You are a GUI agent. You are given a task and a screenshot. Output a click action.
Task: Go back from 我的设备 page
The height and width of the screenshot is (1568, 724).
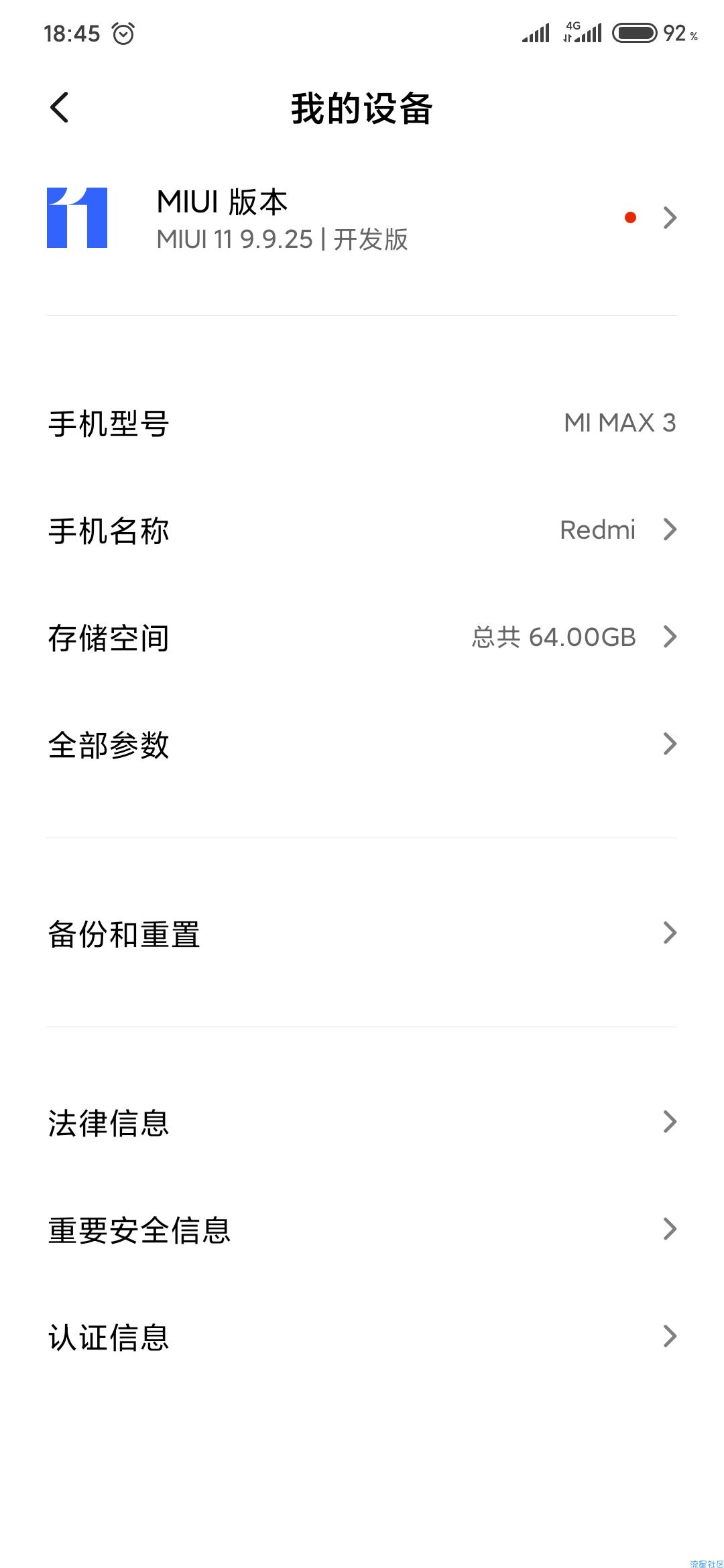tap(60, 107)
